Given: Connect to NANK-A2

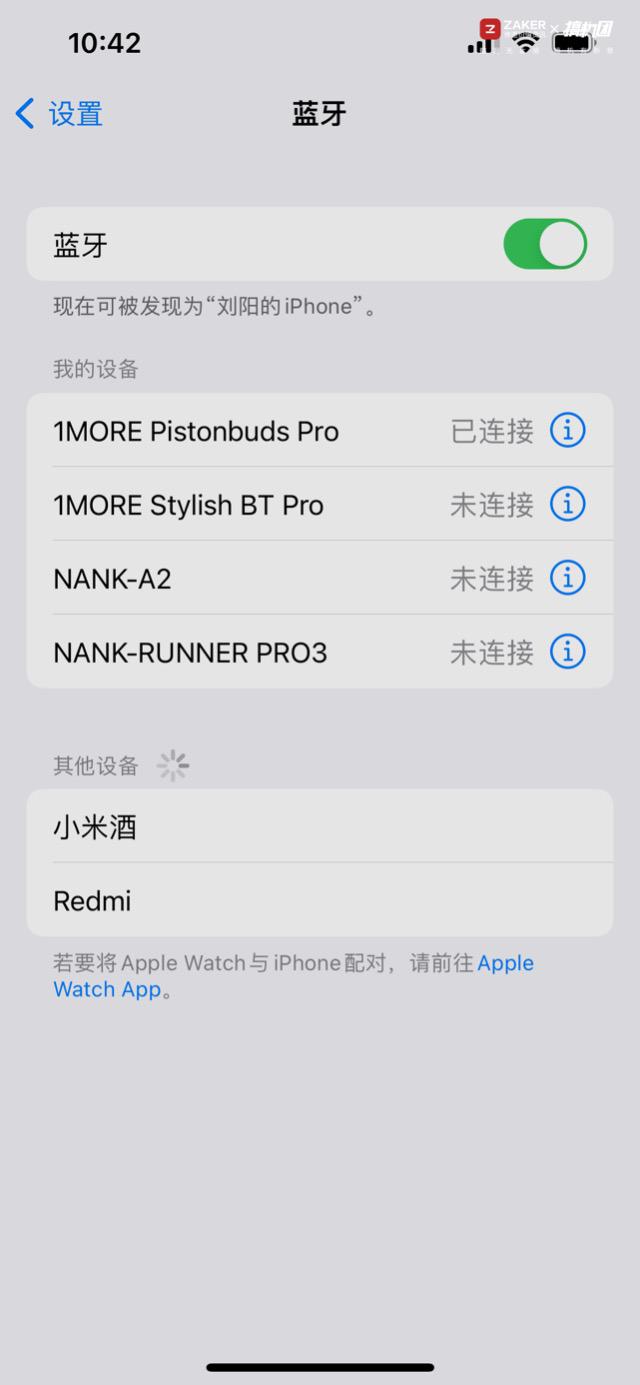Looking at the screenshot, I should 250,579.
